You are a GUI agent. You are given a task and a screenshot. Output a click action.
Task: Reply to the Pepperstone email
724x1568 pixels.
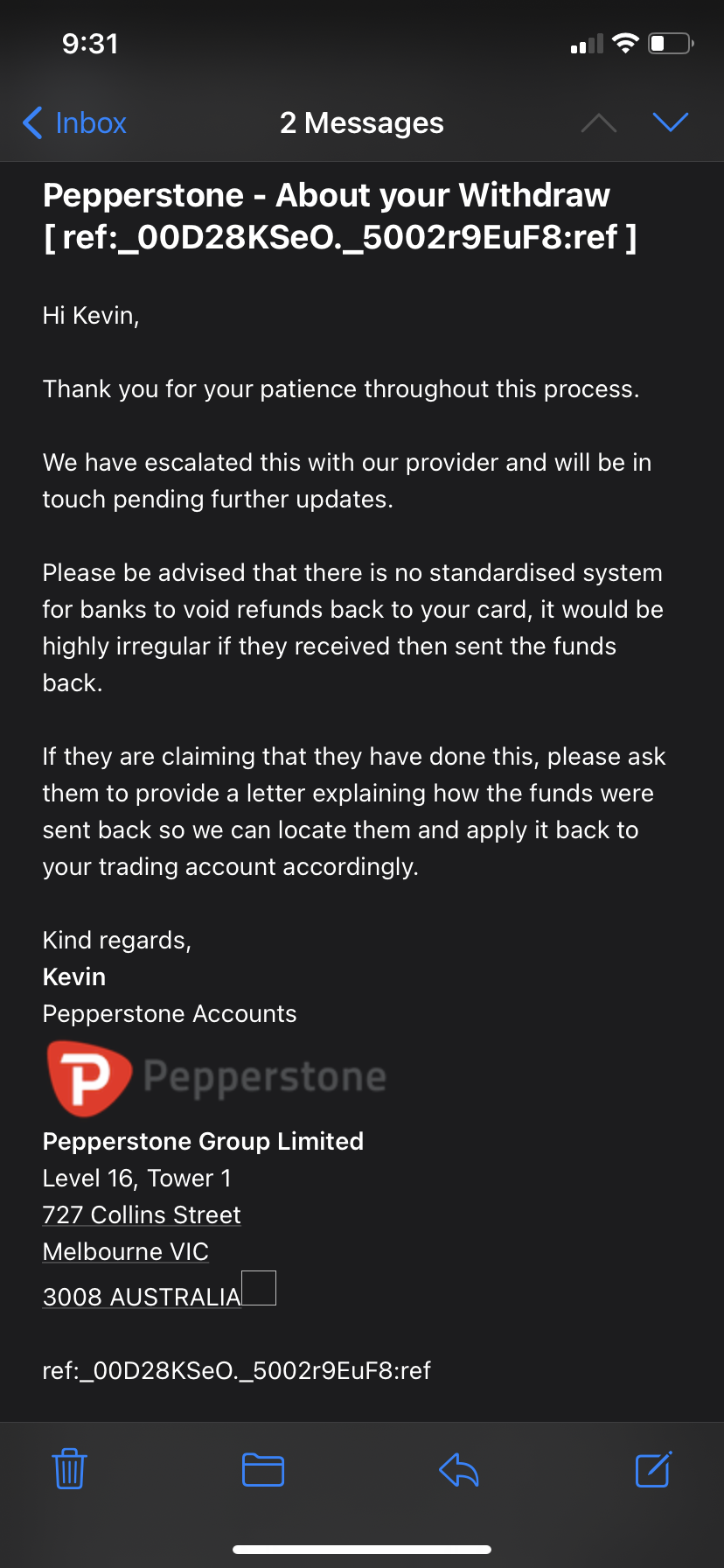(x=458, y=1469)
